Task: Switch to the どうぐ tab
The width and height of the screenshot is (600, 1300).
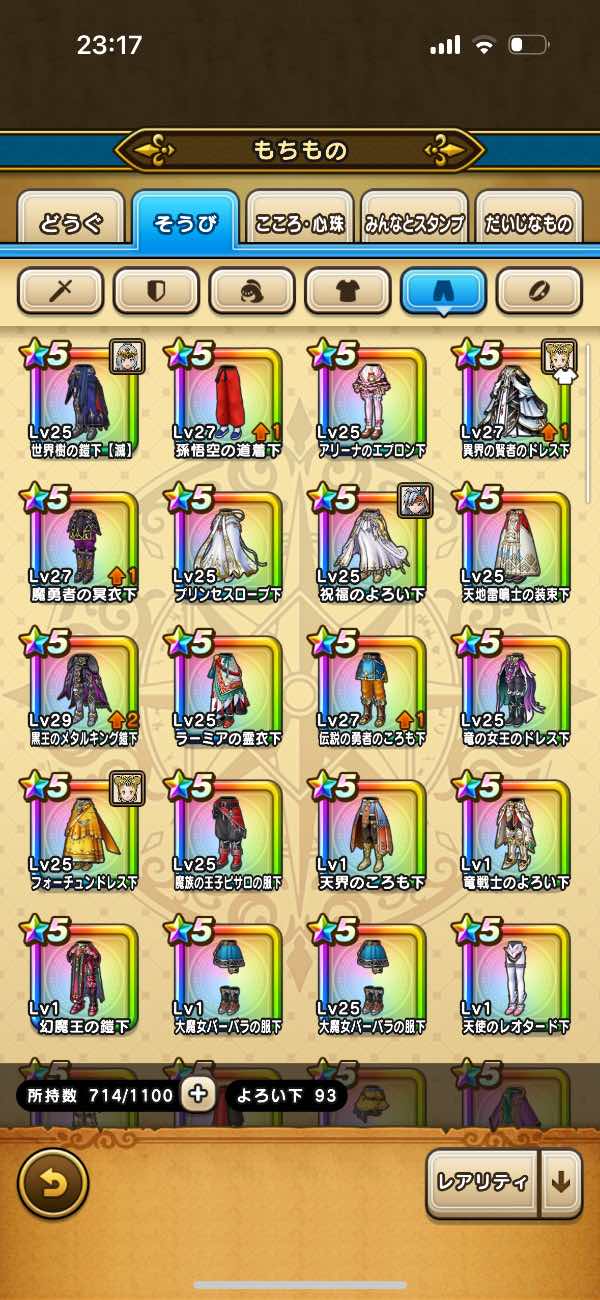Action: click(x=71, y=223)
